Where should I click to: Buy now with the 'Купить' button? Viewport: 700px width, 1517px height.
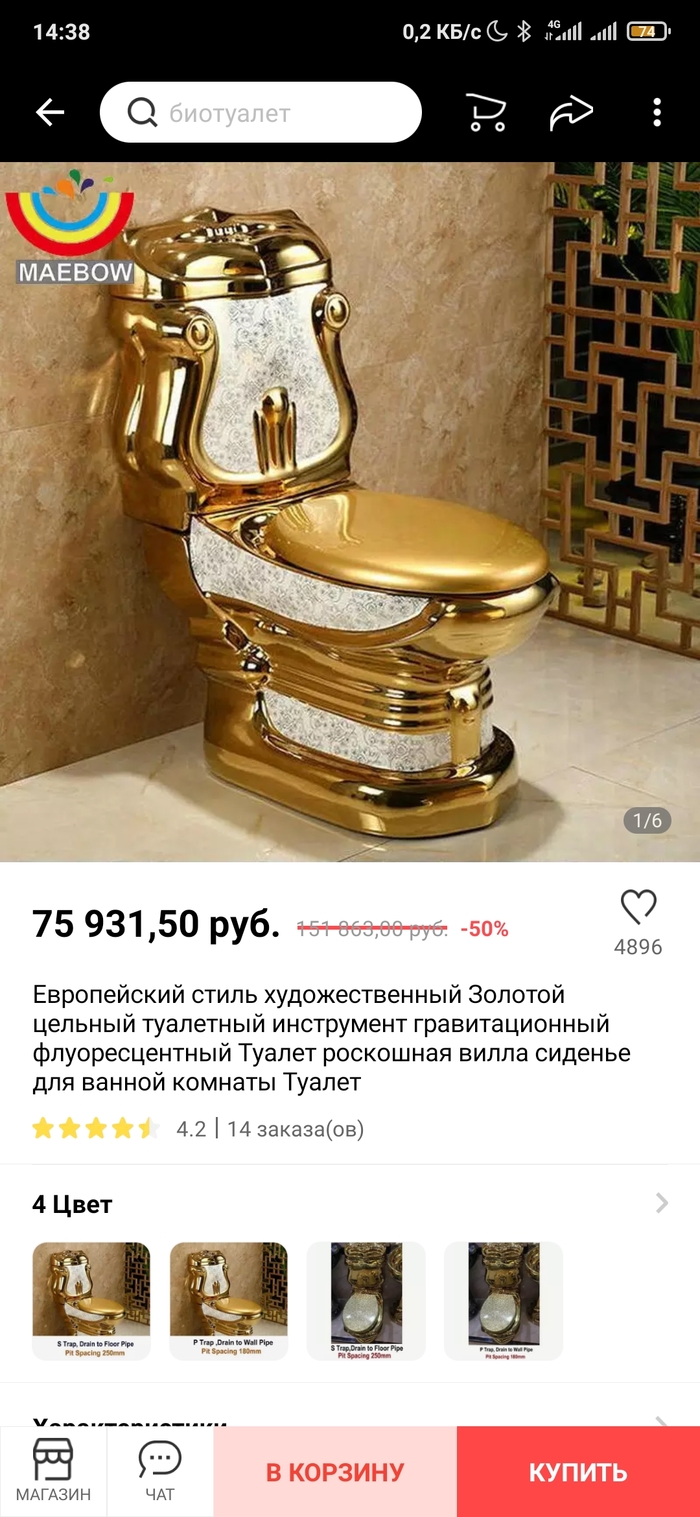click(578, 1472)
